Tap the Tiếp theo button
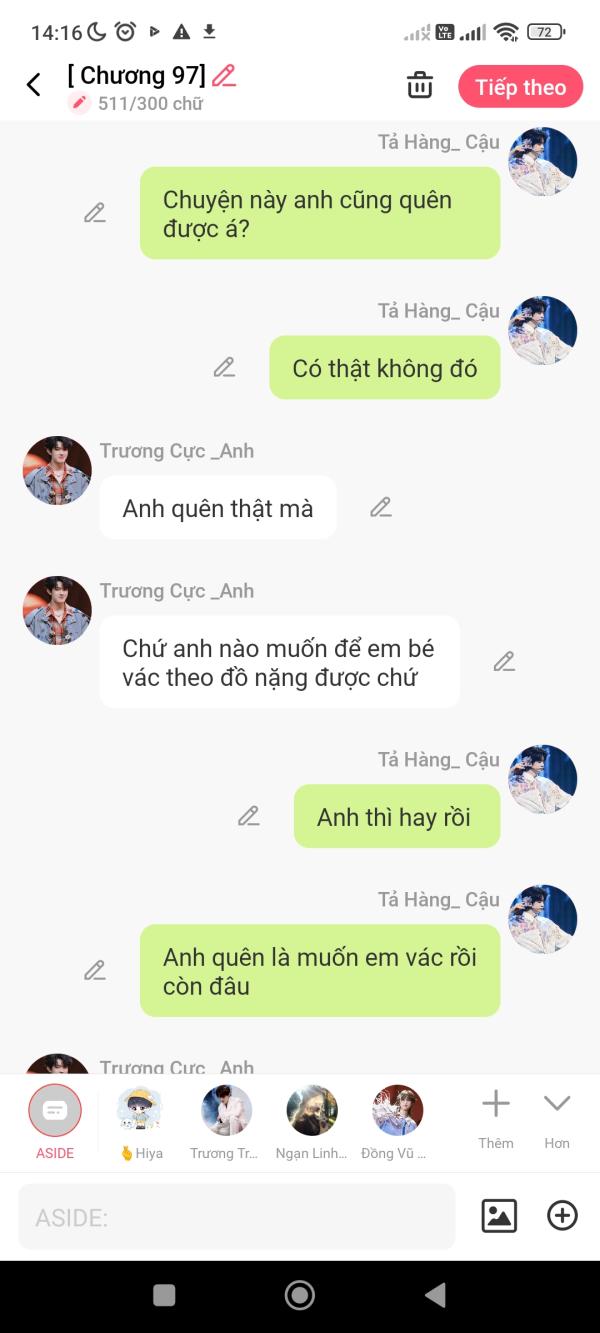The height and width of the screenshot is (1333, 600). tap(521, 87)
